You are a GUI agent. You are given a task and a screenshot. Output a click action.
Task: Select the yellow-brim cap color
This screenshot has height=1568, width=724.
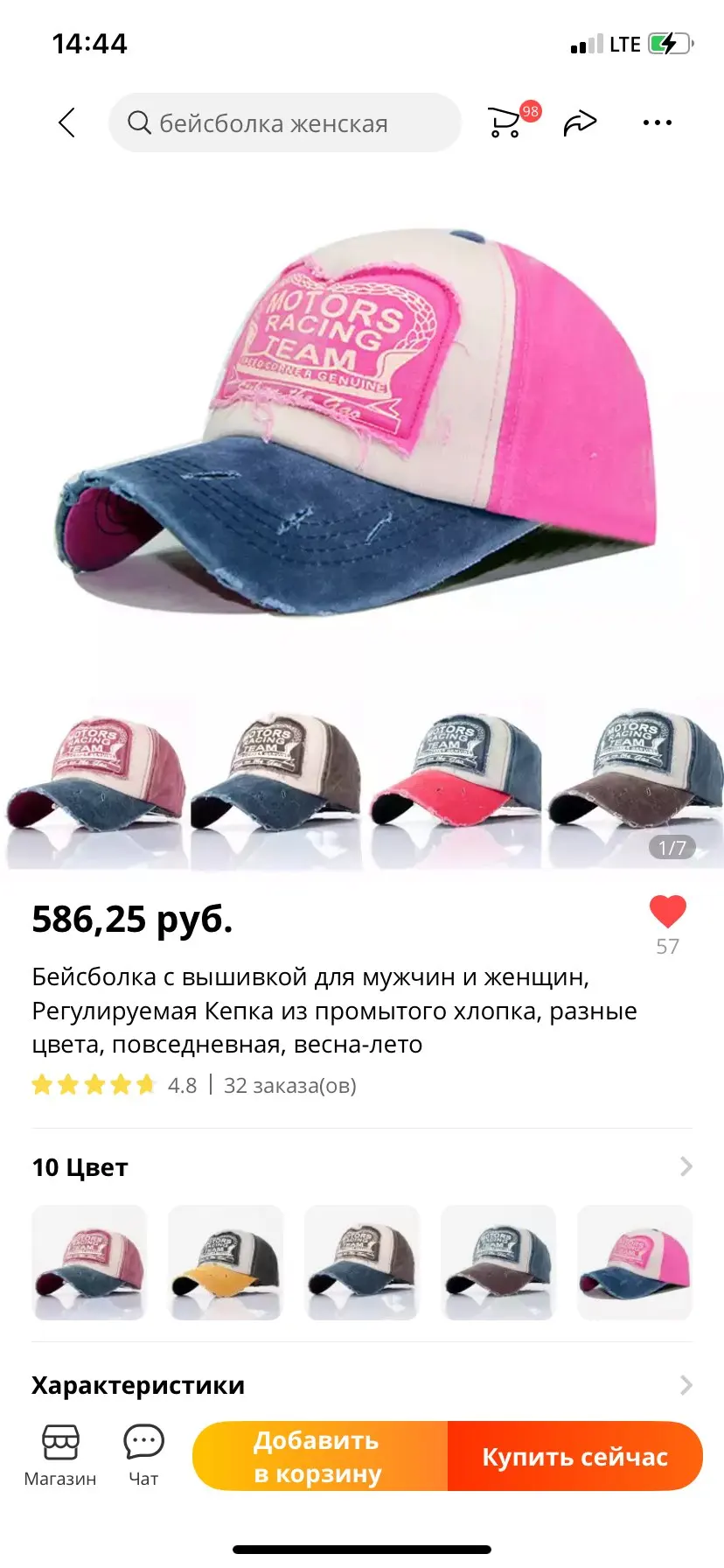[x=226, y=1262]
